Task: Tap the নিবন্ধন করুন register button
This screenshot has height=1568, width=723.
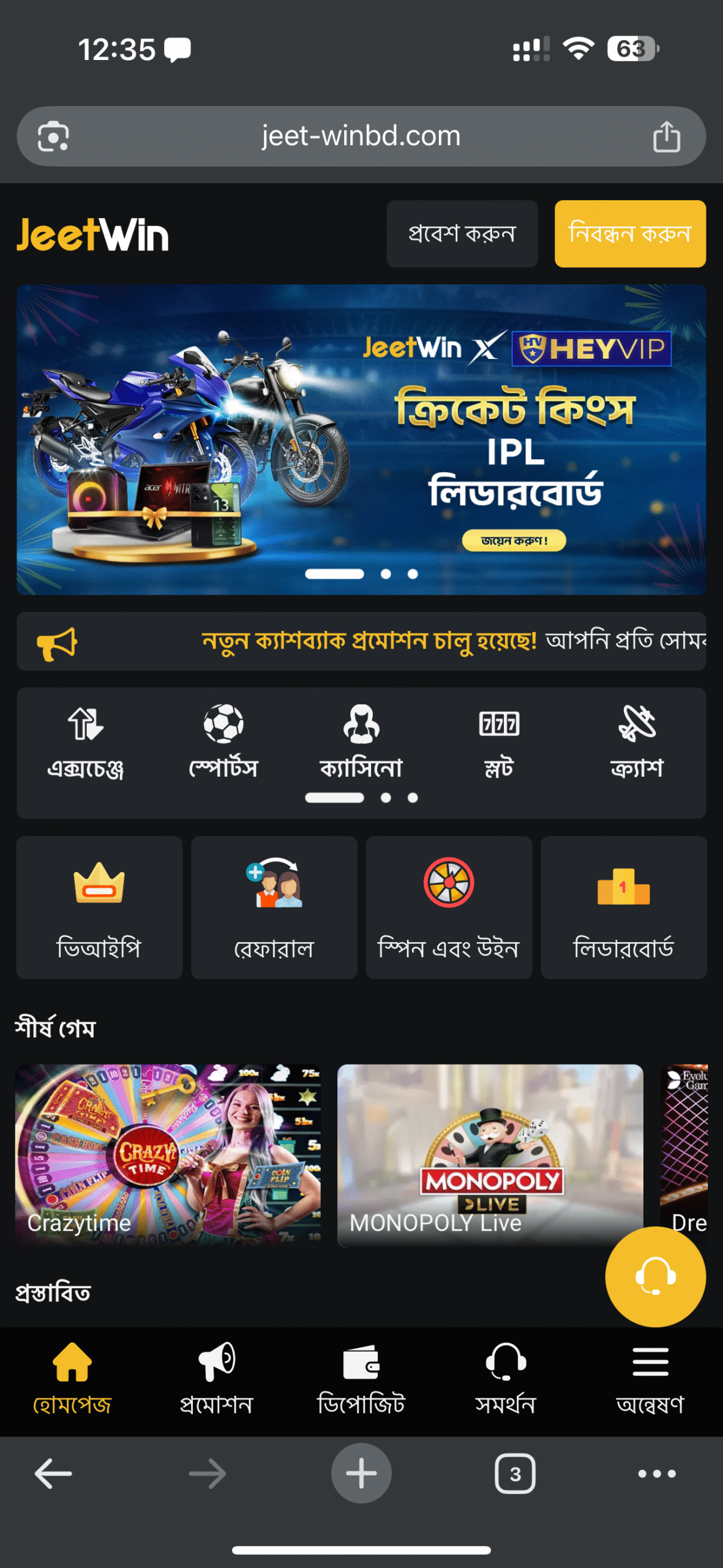Action: (630, 234)
